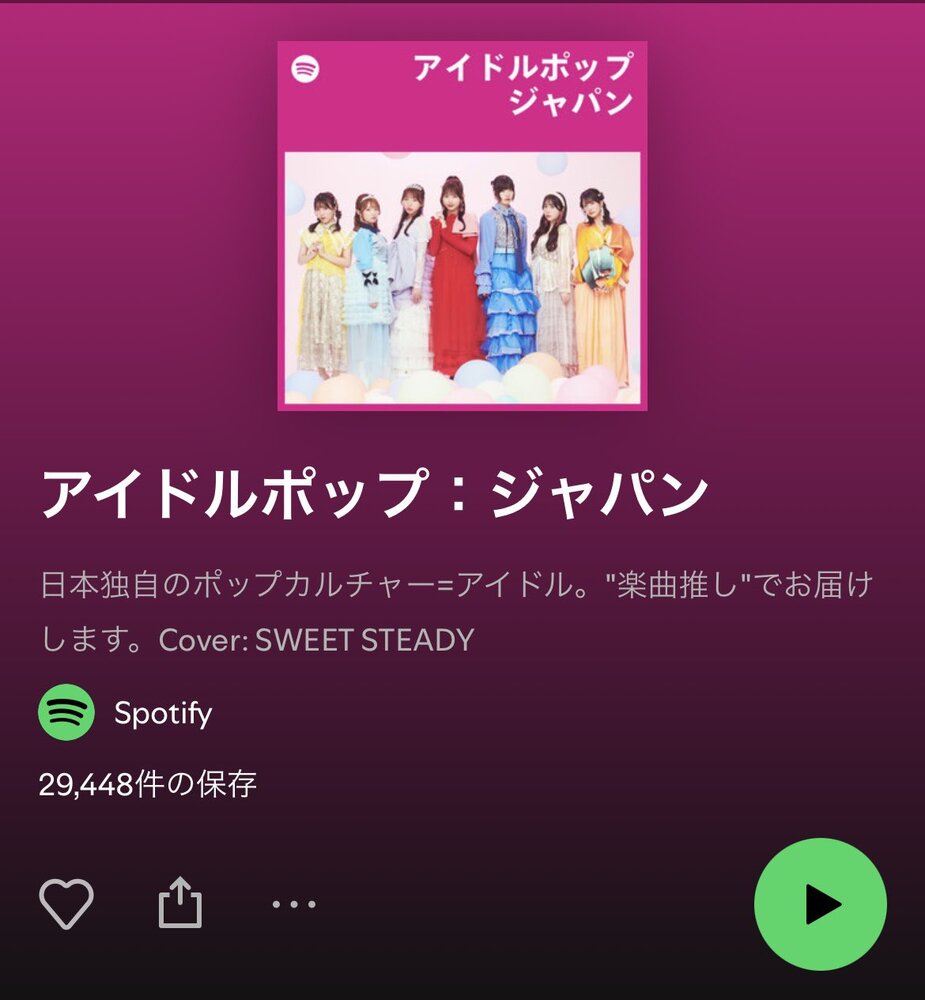The image size is (925, 1000).
Task: Like the アイドルポップ：ジャパン playlist
Action: click(x=66, y=903)
